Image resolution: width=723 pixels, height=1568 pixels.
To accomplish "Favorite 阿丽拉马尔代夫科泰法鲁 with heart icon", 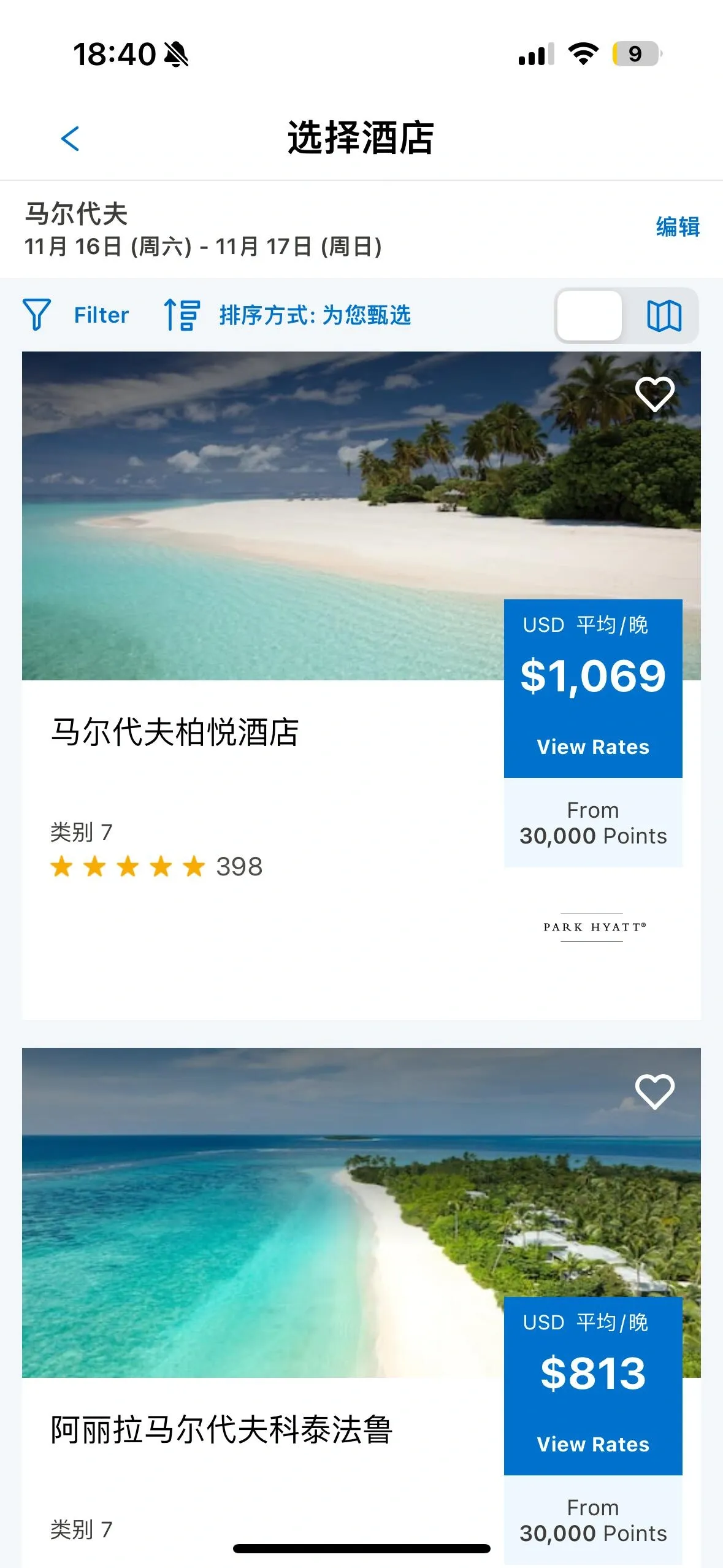I will click(x=654, y=1092).
